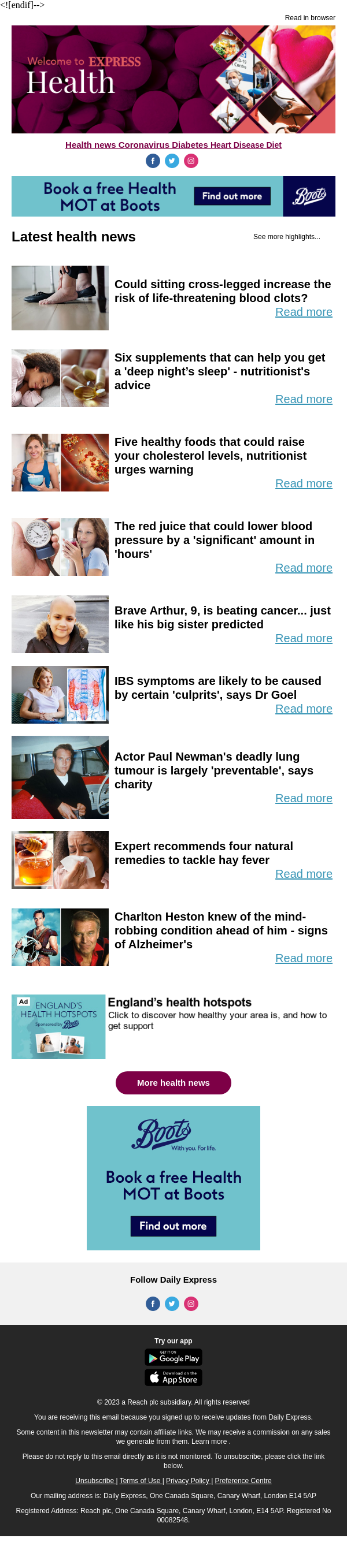Read more about sitting cross-legged blood clots
347x1568 pixels.
[x=303, y=312]
